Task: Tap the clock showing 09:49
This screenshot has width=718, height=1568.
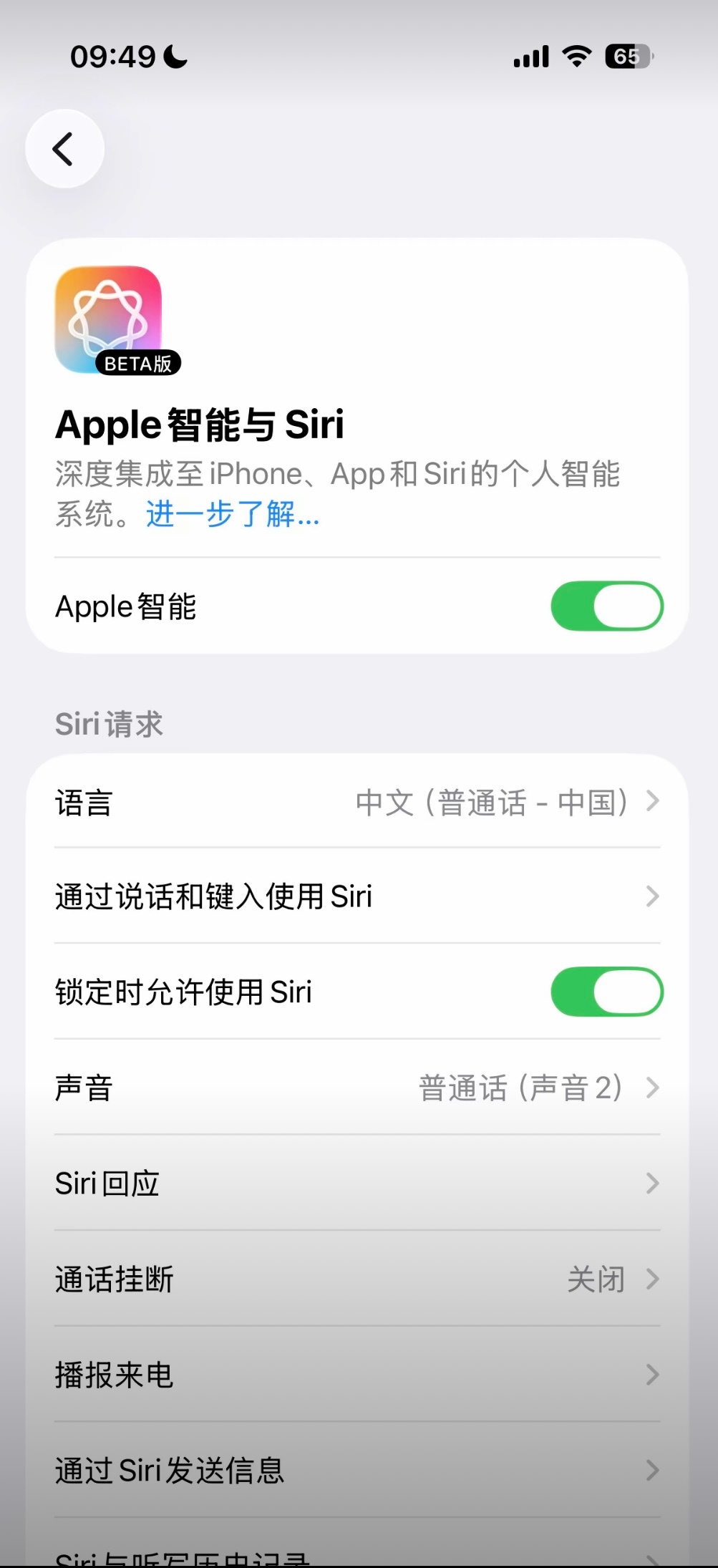Action: (115, 55)
